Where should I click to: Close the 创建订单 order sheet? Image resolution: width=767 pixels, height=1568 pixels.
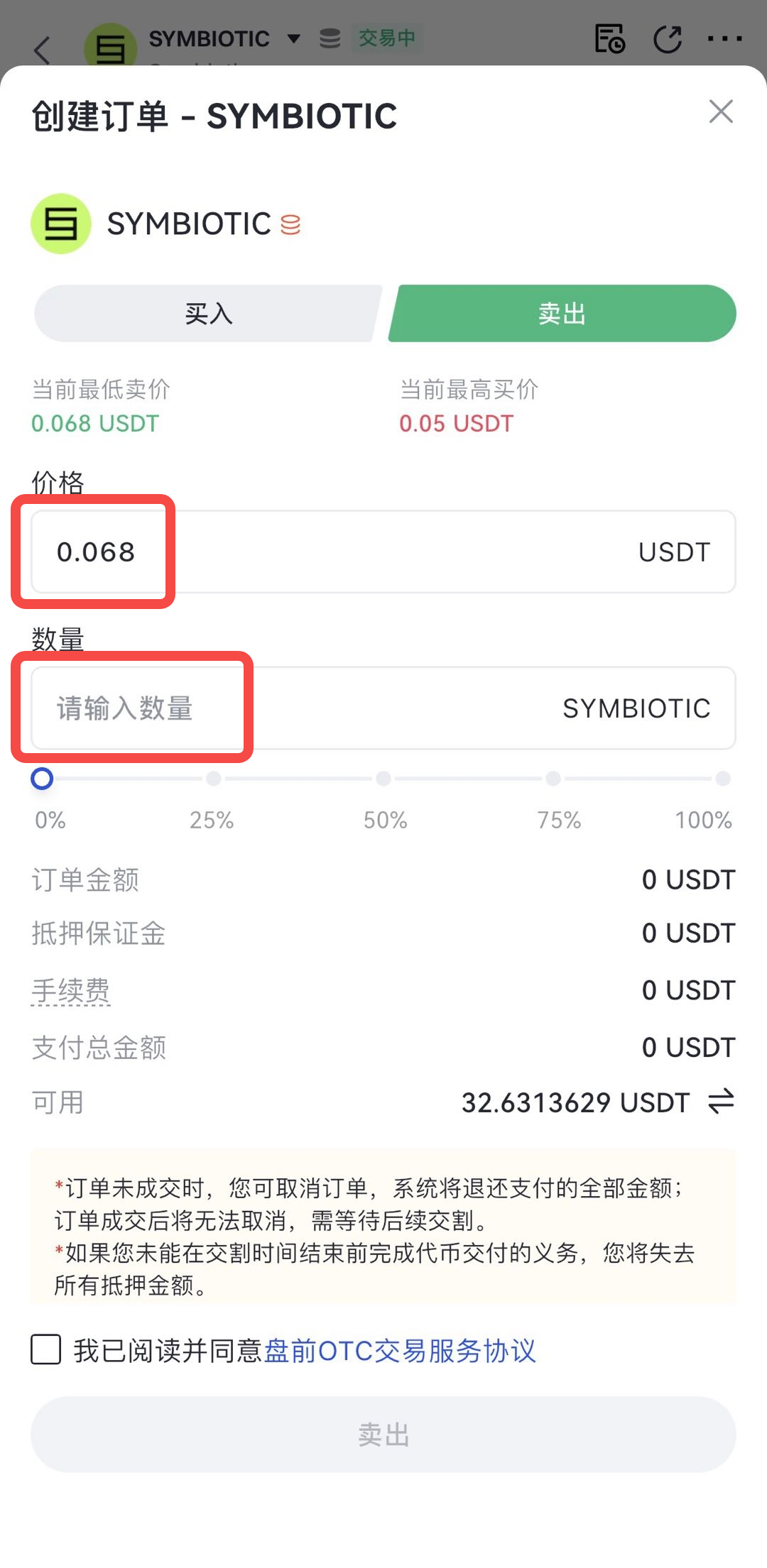coord(721,111)
